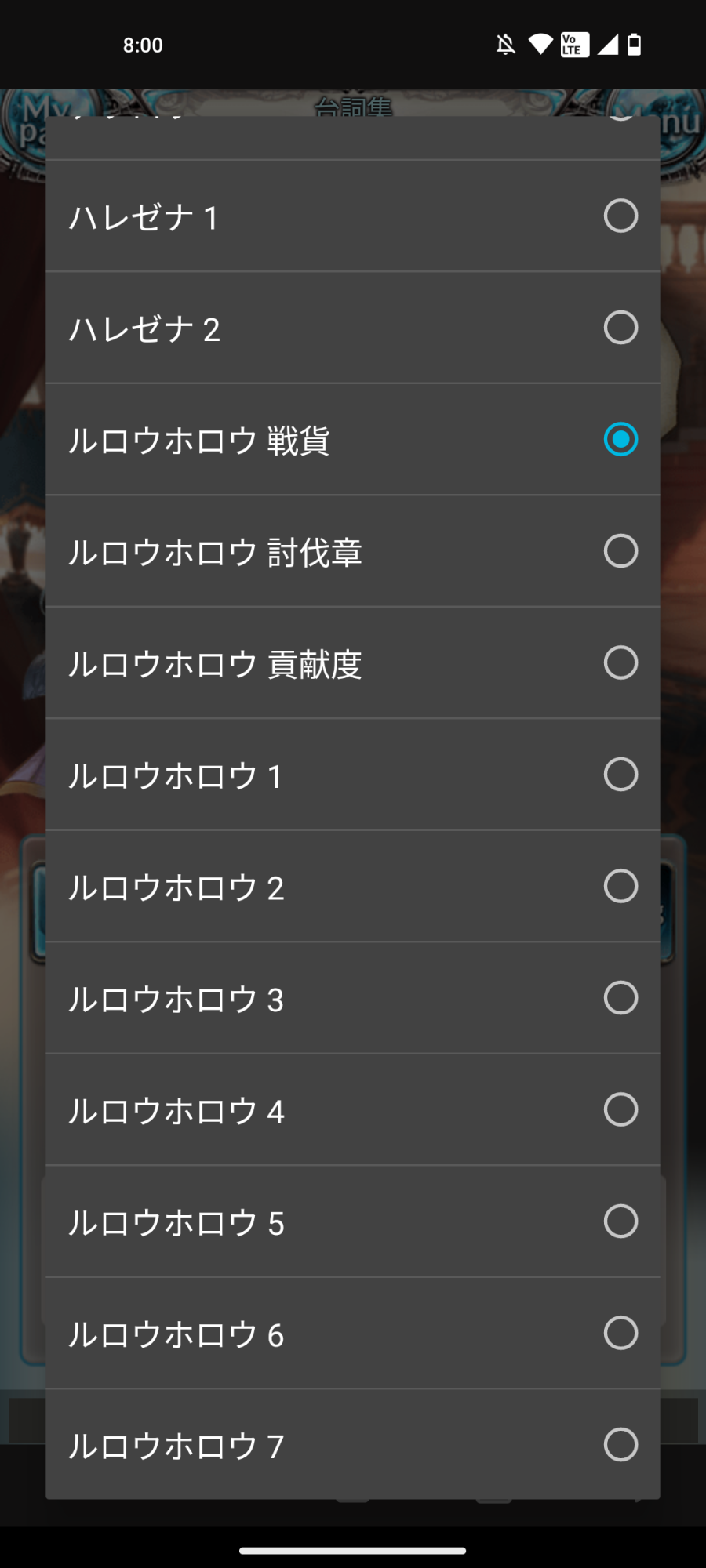Viewport: 706px width, 1568px height.
Task: Choose ハレゼナ 2 from the list
Action: [x=353, y=328]
